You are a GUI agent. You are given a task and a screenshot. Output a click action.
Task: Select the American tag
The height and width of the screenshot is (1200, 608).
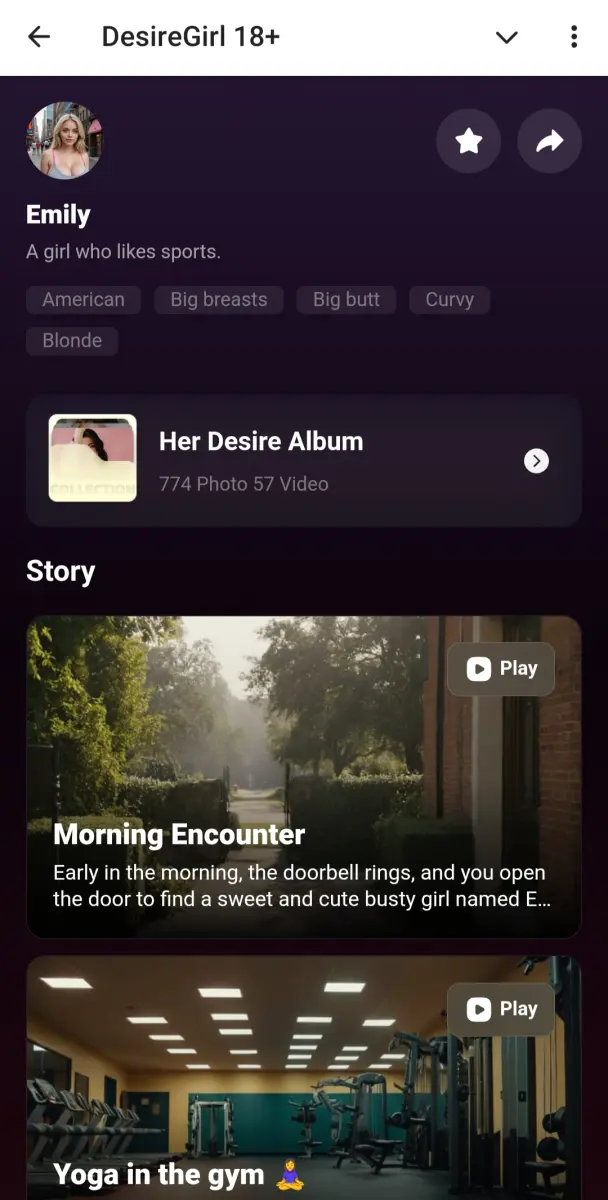click(83, 300)
